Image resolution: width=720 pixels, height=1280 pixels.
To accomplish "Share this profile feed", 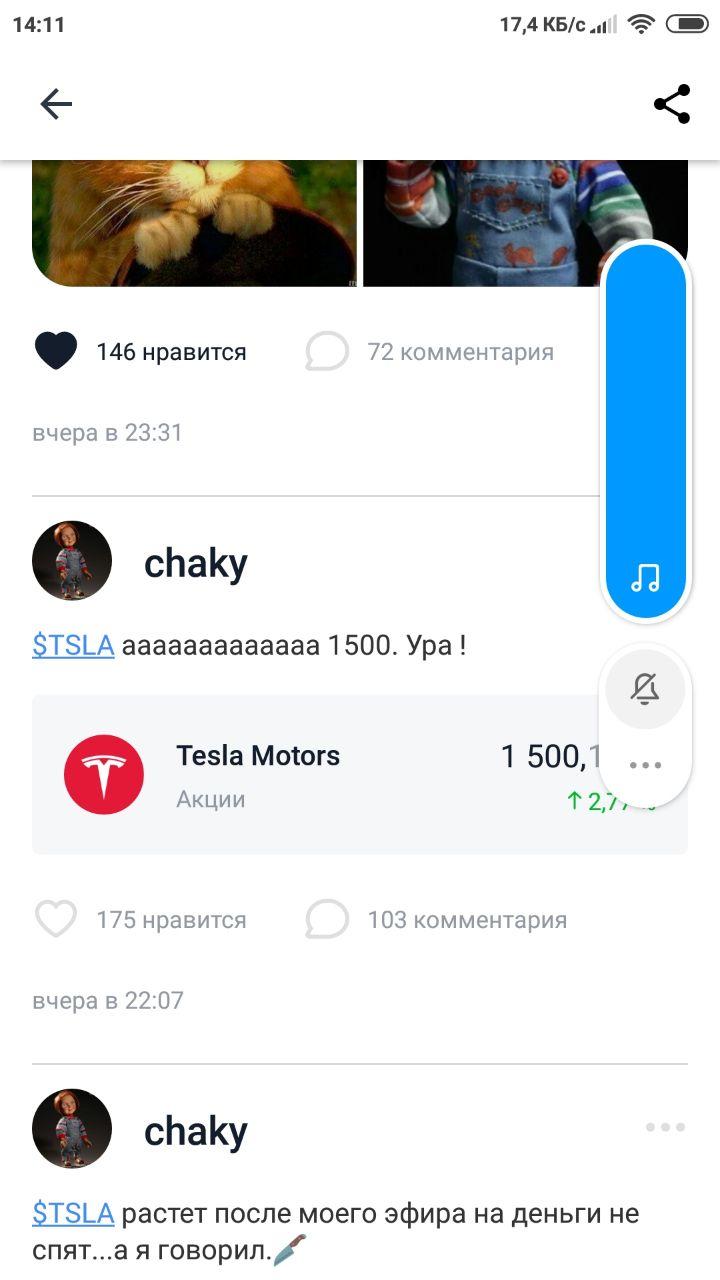I will tap(672, 104).
